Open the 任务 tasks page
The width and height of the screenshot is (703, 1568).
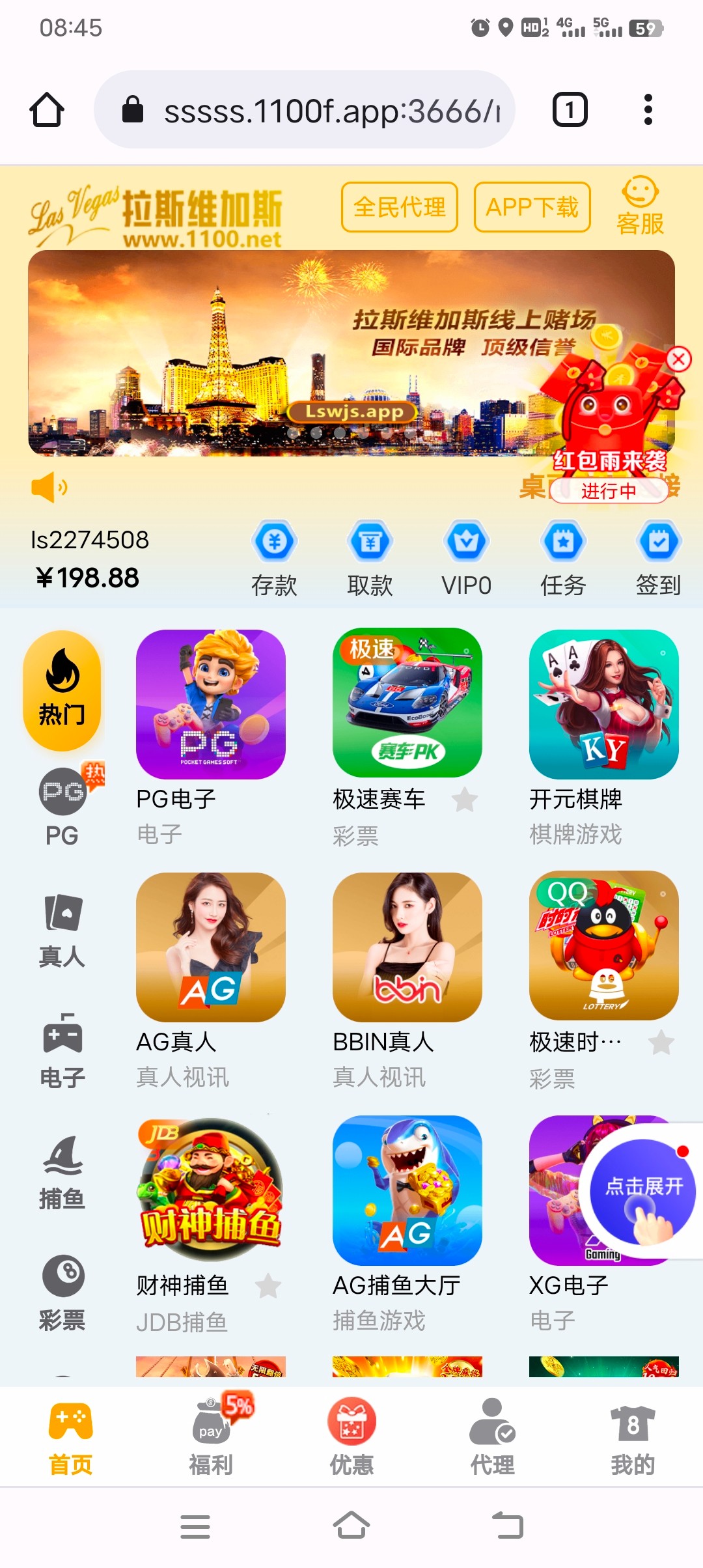coord(563,557)
